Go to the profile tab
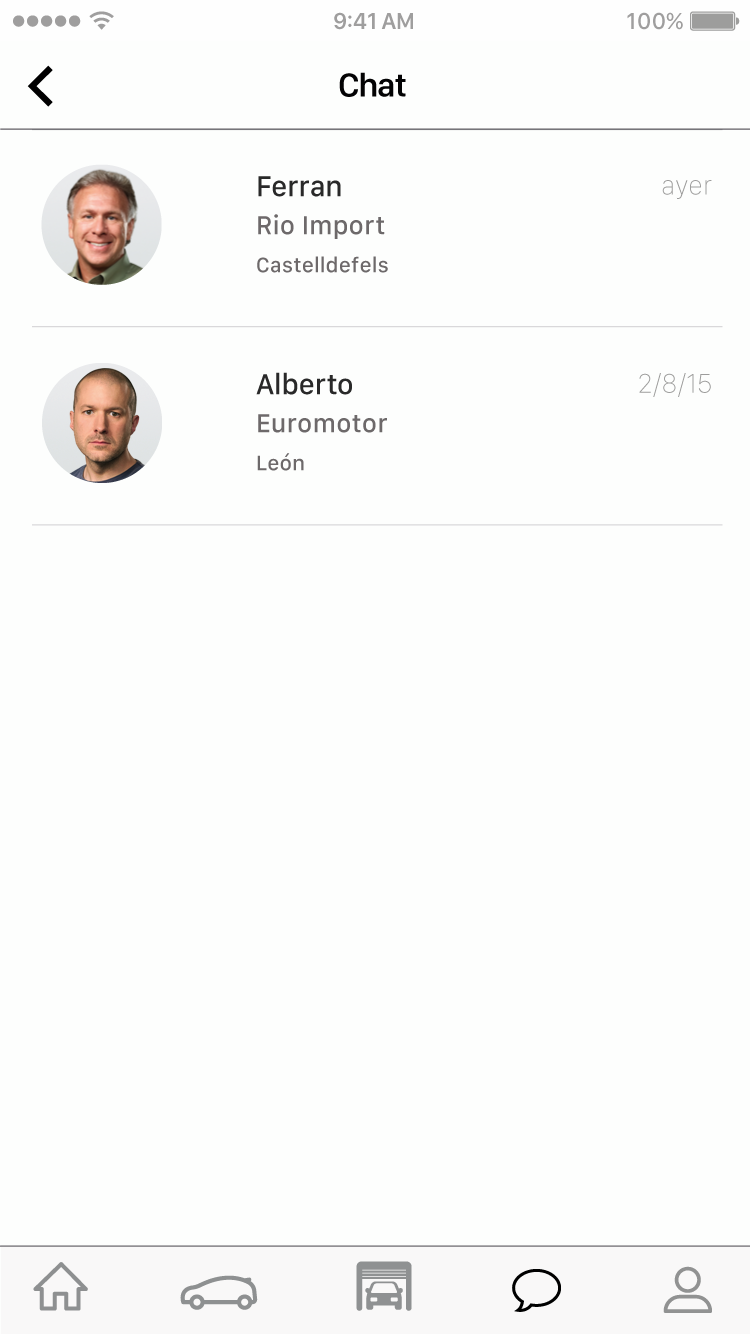The height and width of the screenshot is (1334, 750). [688, 1289]
